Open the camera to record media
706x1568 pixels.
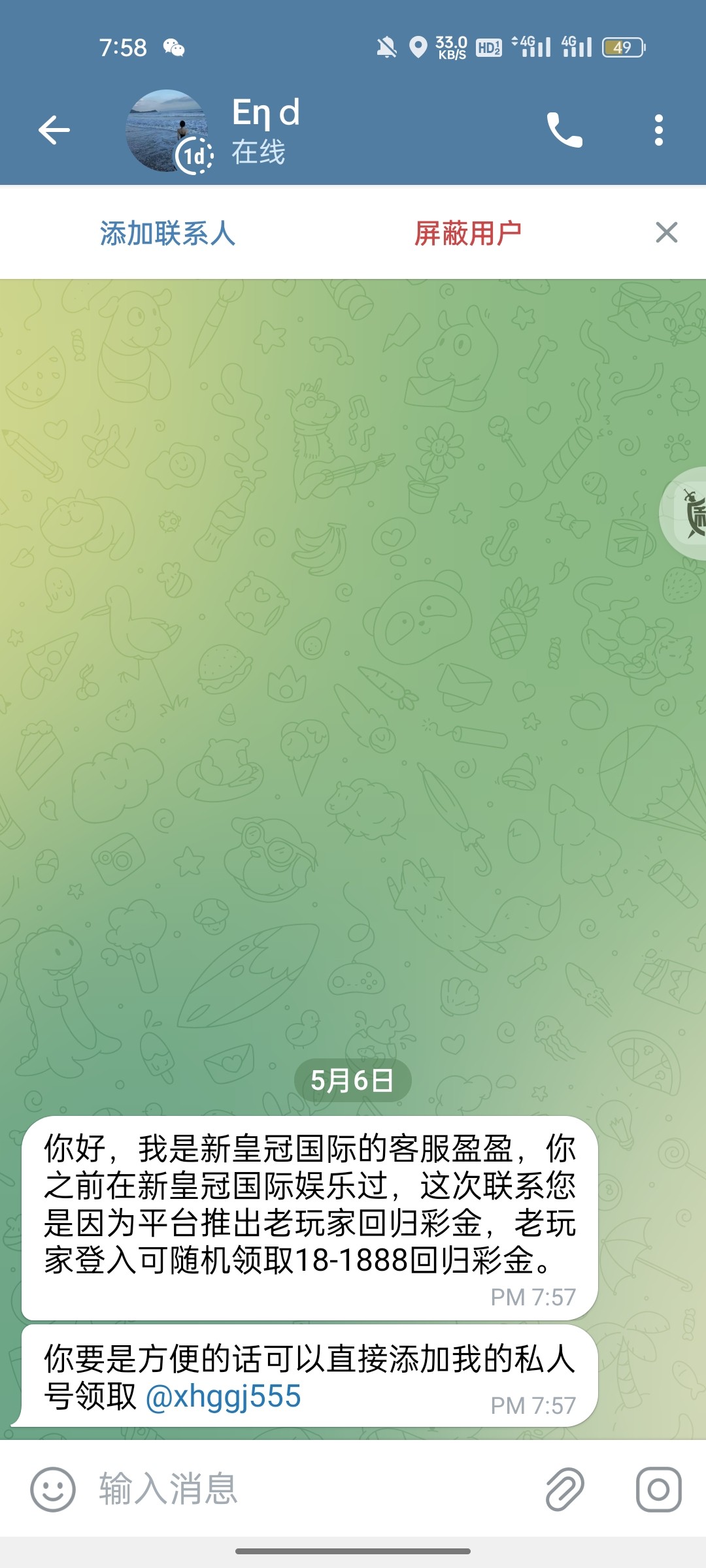point(658,1490)
